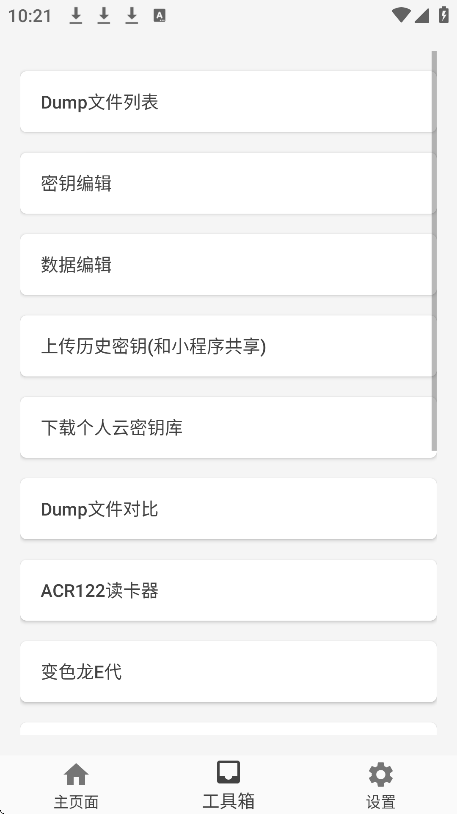
Task: Open 下载个人云密钥库
Action: click(228, 428)
